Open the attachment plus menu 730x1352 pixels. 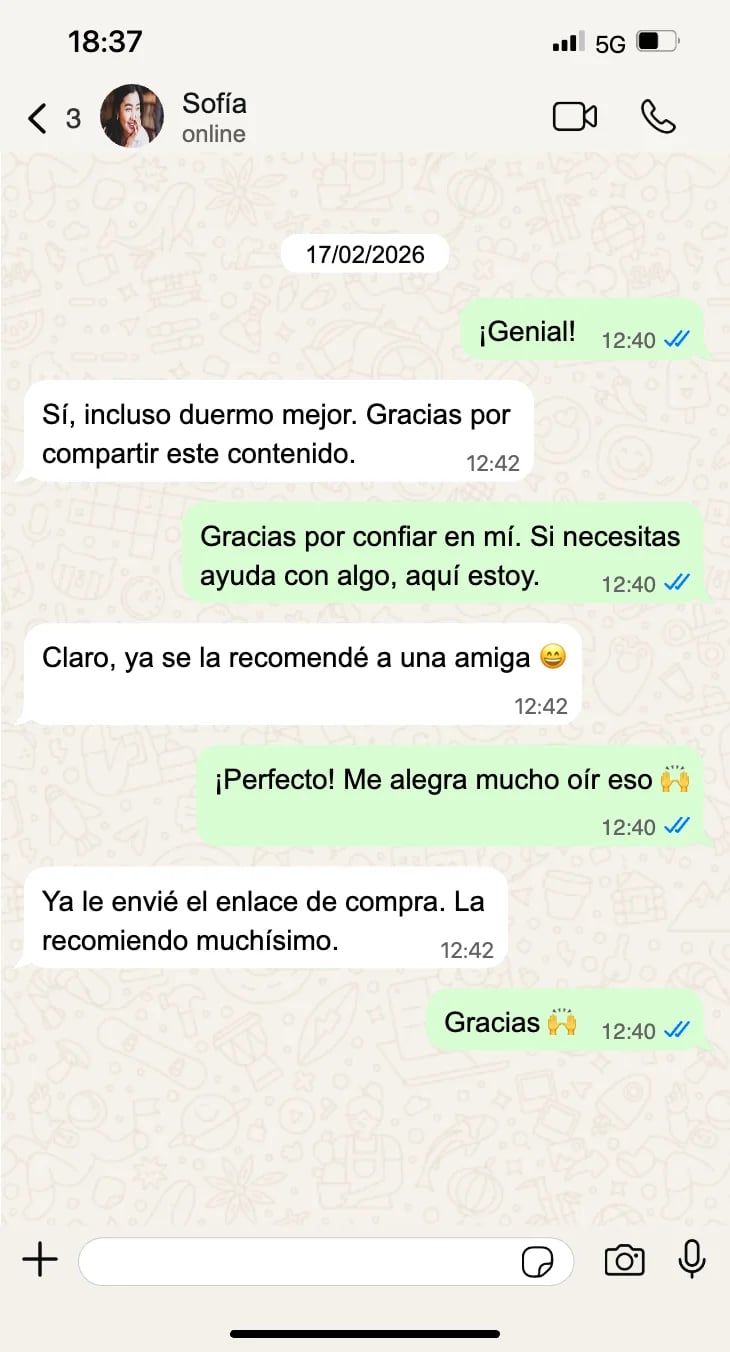point(40,1260)
